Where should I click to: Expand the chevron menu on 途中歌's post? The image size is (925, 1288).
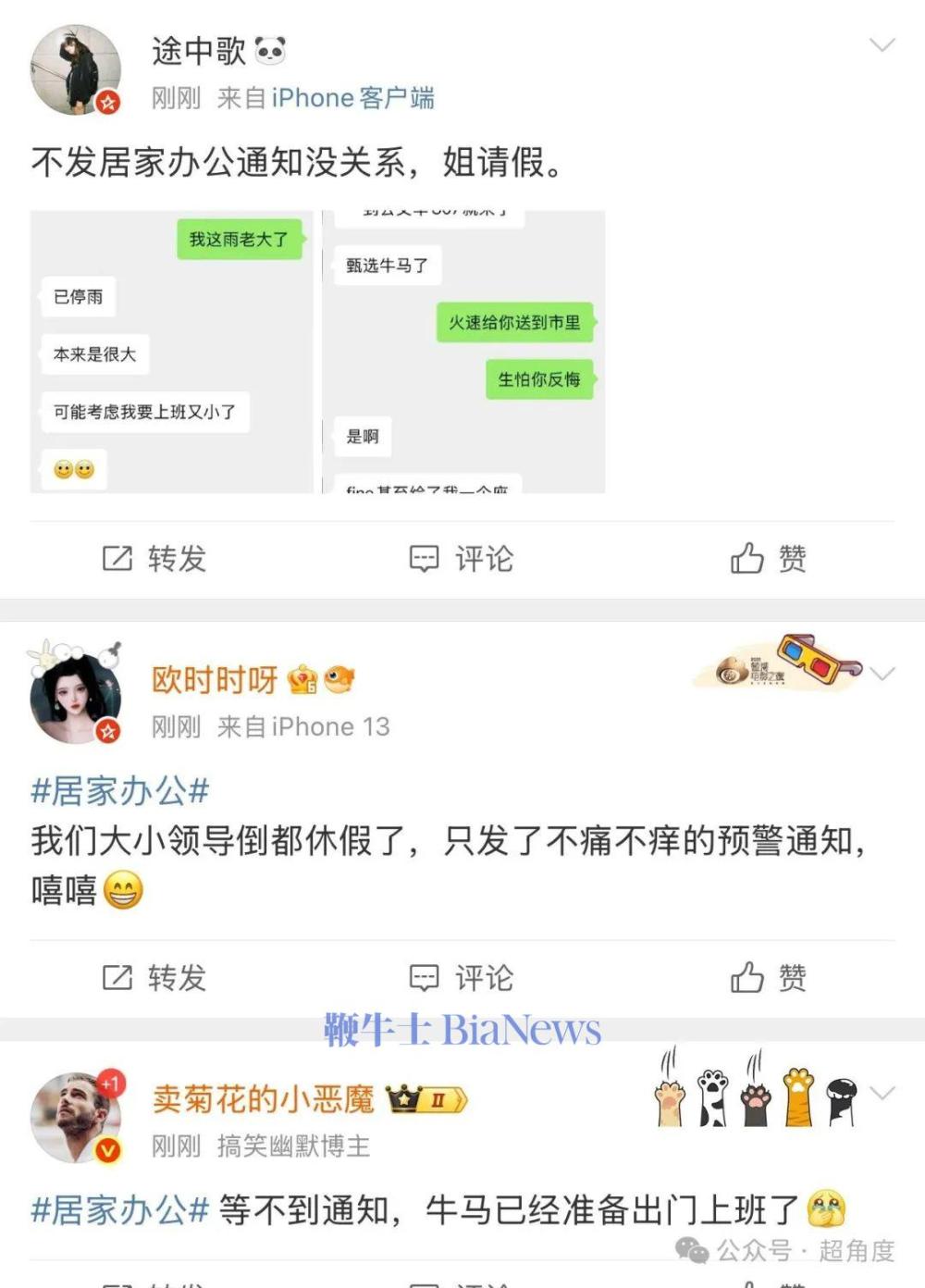coord(882,44)
